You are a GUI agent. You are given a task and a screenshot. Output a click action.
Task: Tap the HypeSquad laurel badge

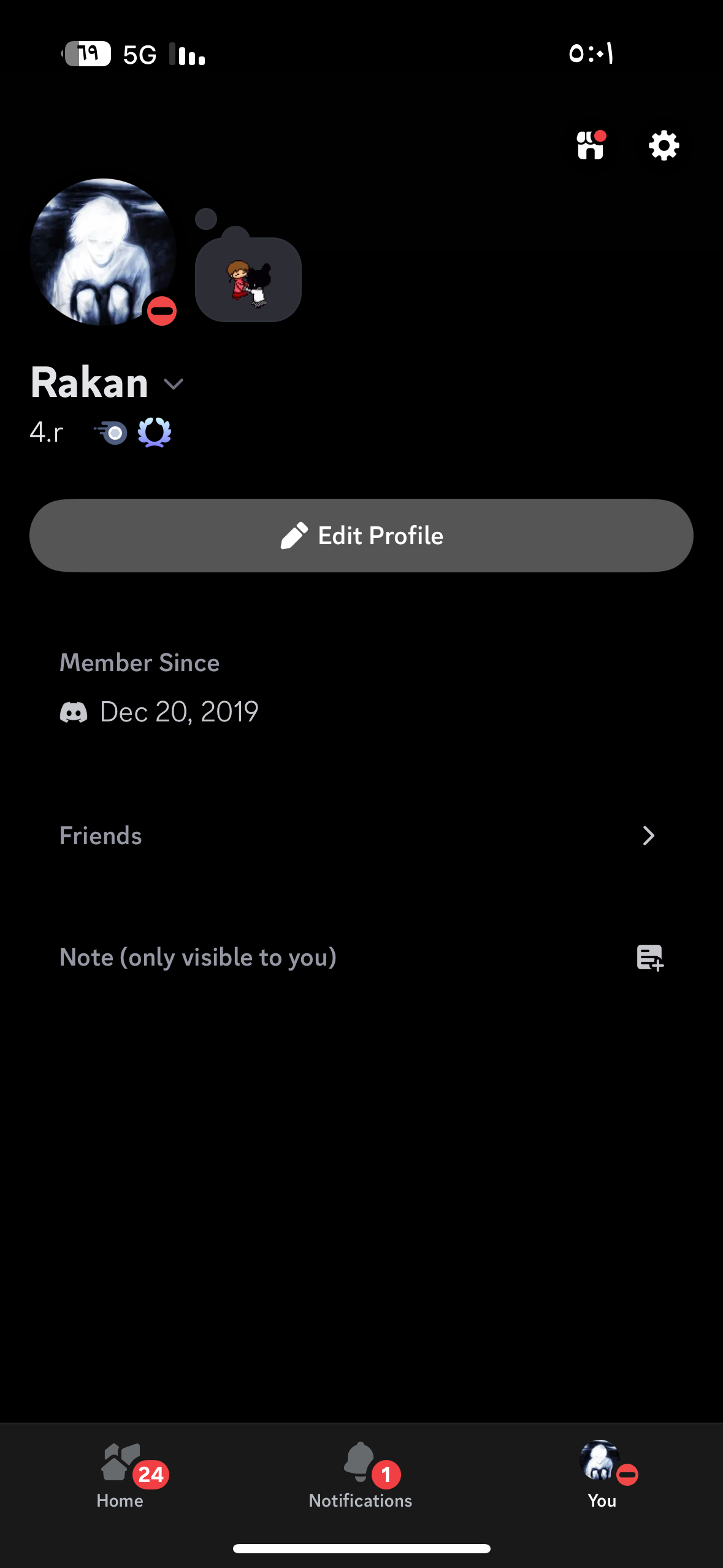(155, 432)
